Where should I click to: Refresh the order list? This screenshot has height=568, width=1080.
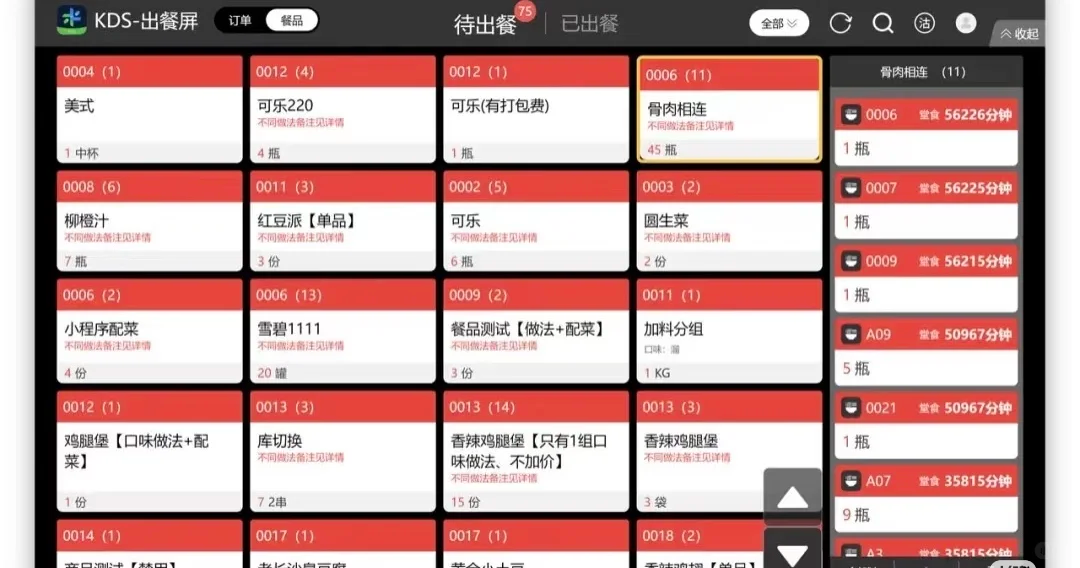[840, 23]
